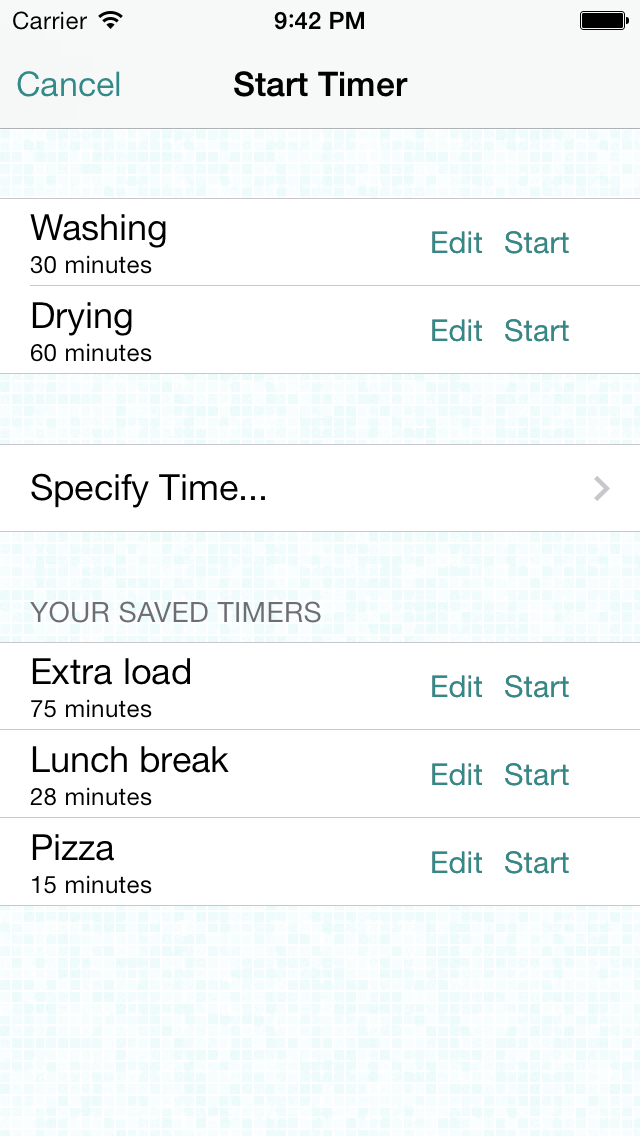
Task: Edit the Pizza timer
Action: tap(456, 863)
